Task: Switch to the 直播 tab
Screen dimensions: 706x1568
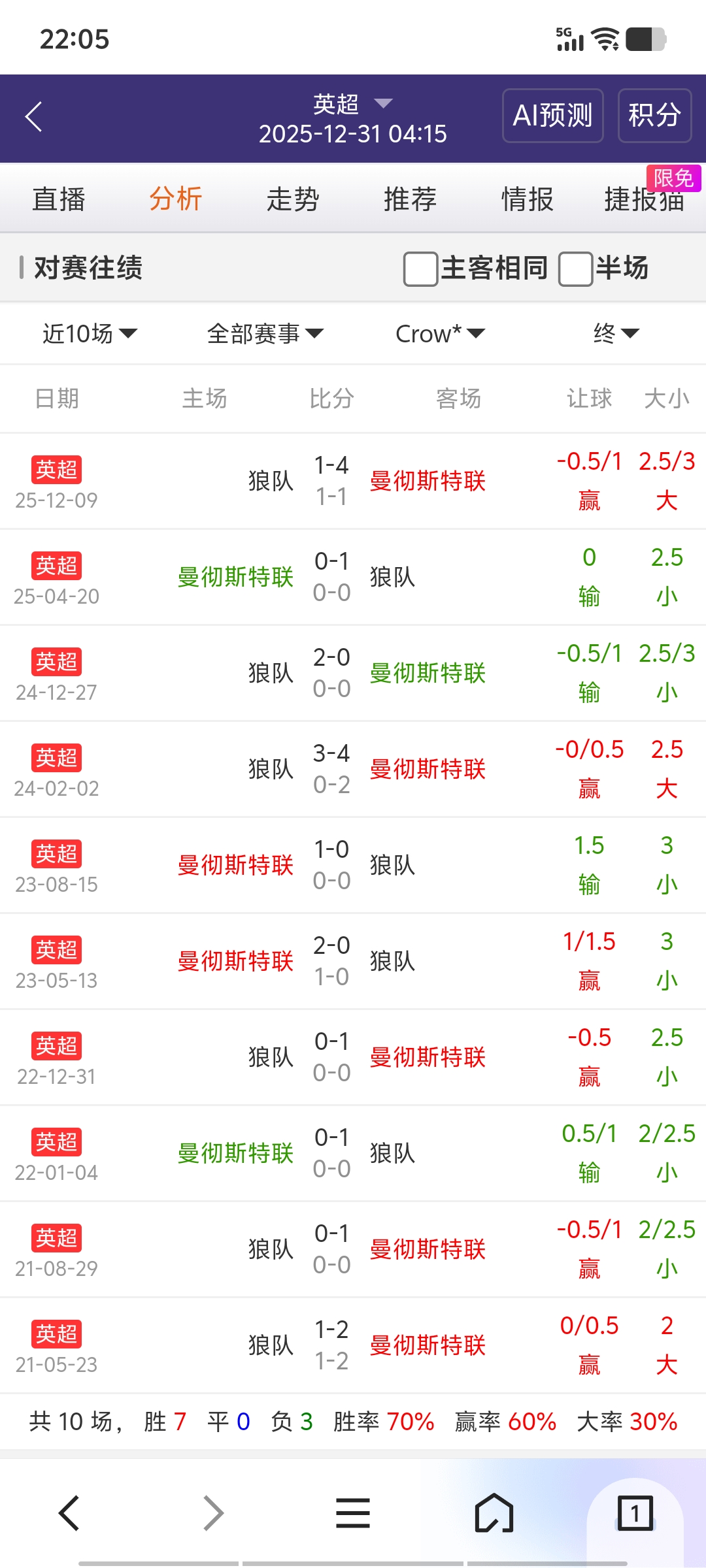Action: point(59,199)
